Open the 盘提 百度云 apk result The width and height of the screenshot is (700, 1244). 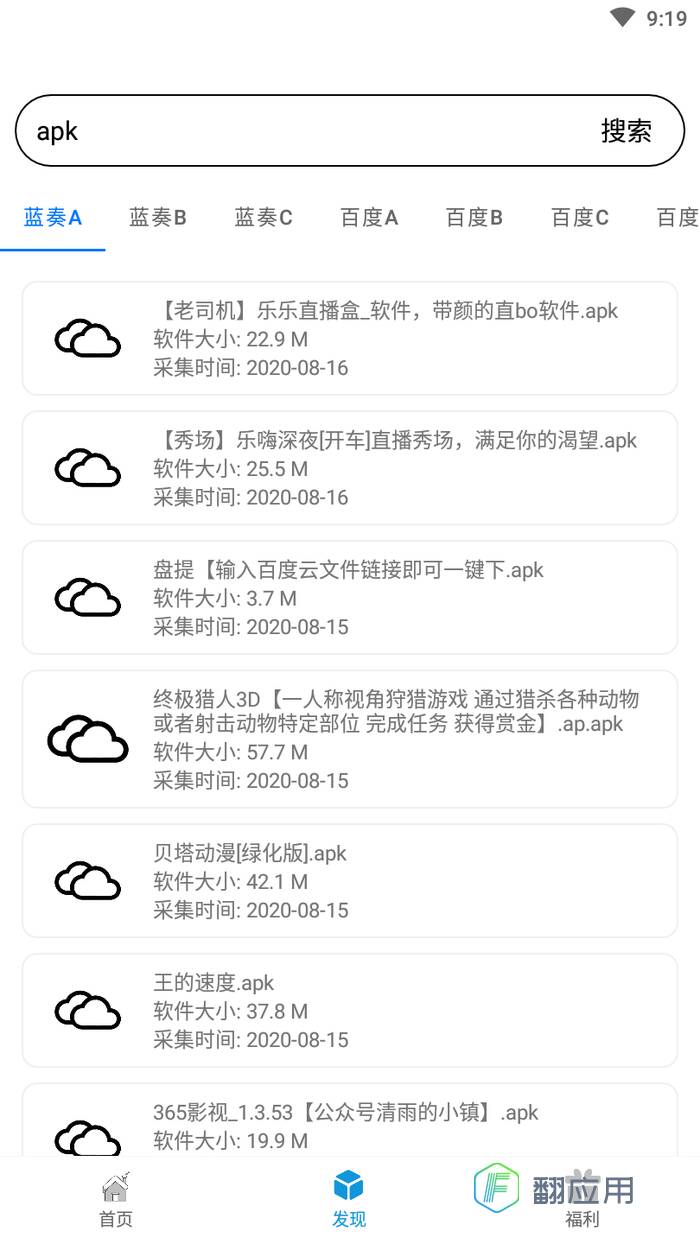pyautogui.click(x=350, y=598)
